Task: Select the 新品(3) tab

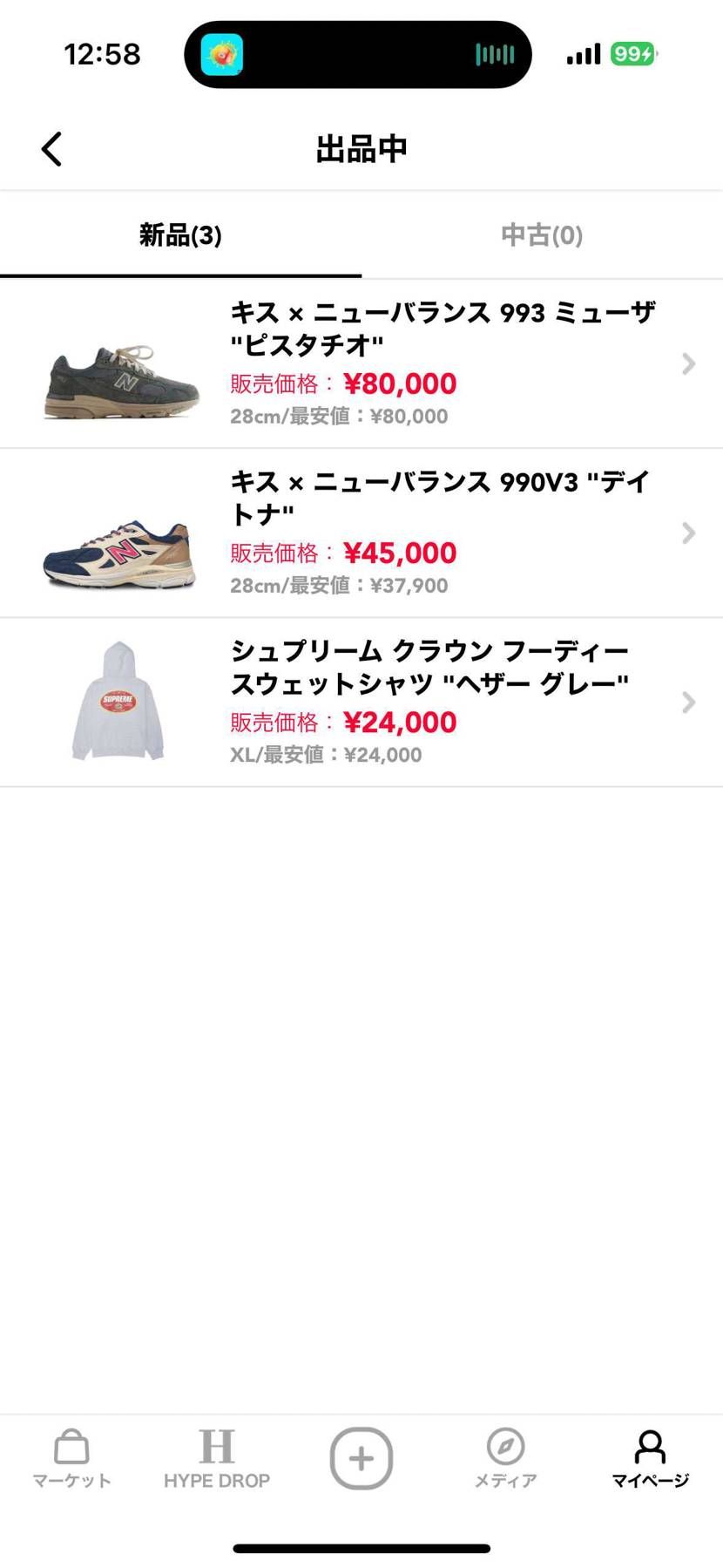Action: (x=179, y=234)
